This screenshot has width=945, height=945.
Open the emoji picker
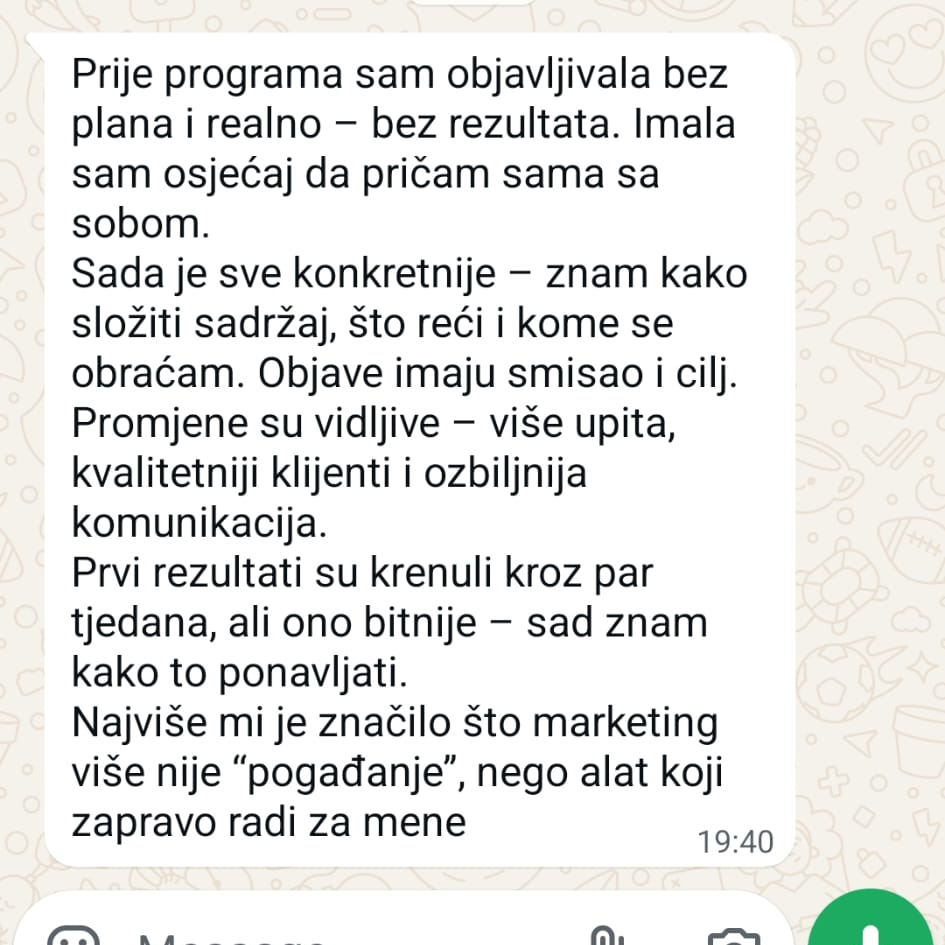click(75, 938)
